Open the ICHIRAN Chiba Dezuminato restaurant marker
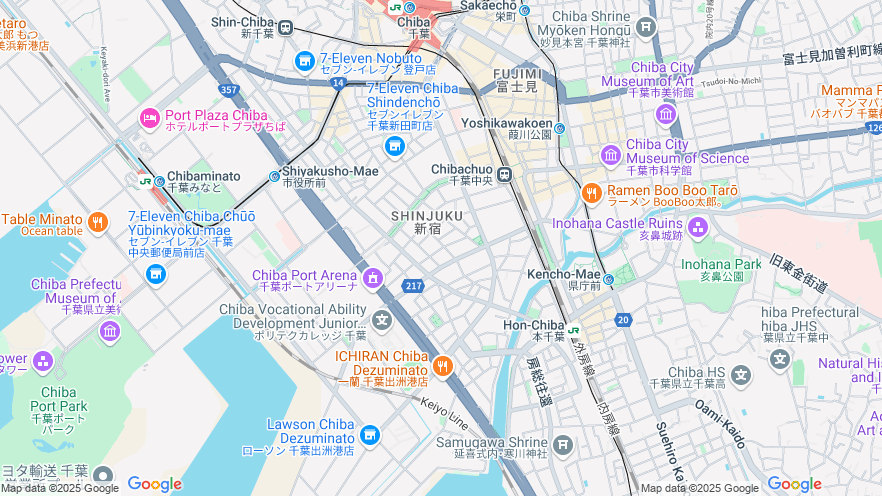The image size is (882, 496). tap(444, 365)
